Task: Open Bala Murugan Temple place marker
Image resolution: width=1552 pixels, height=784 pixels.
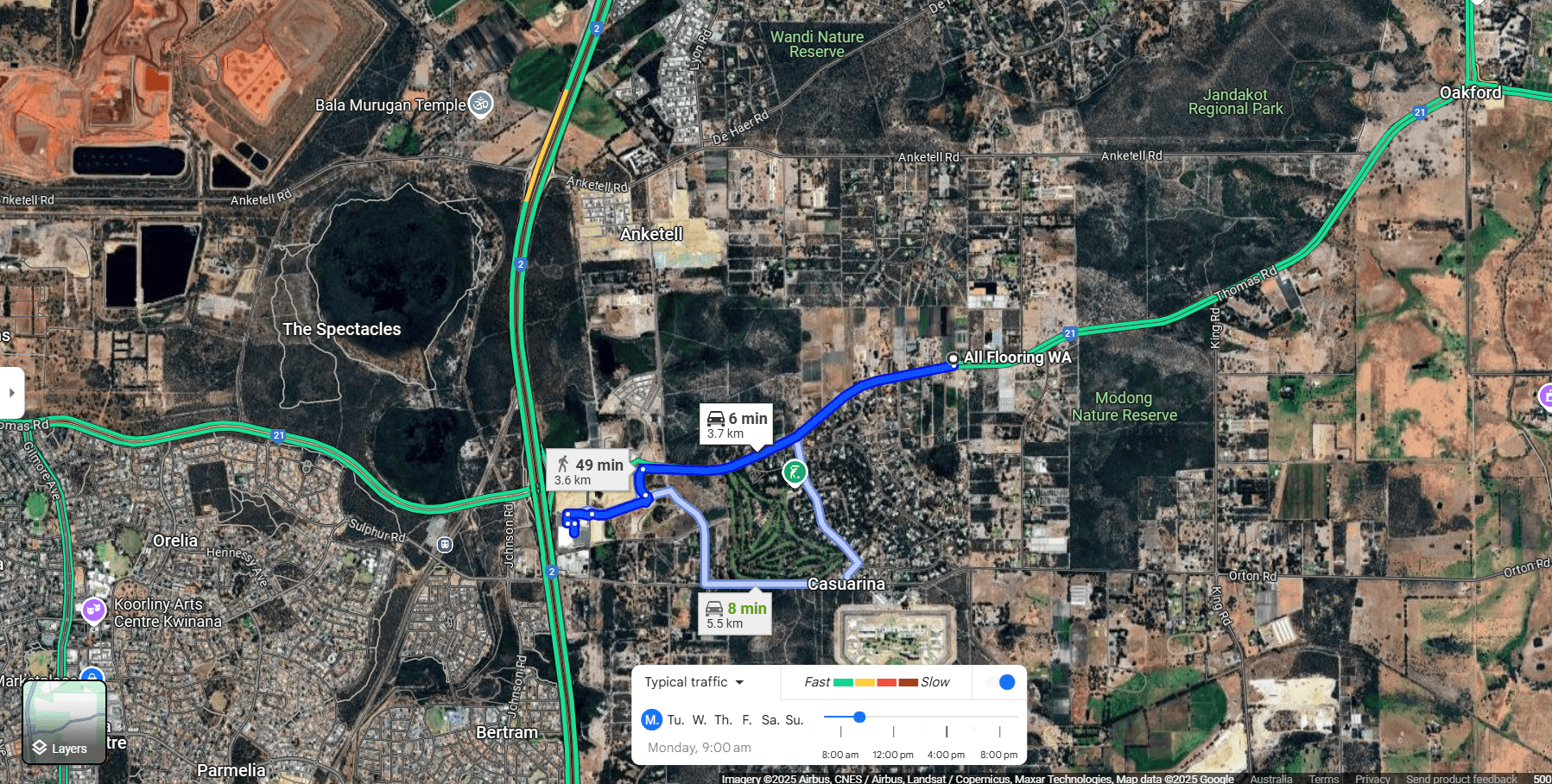Action: [480, 104]
